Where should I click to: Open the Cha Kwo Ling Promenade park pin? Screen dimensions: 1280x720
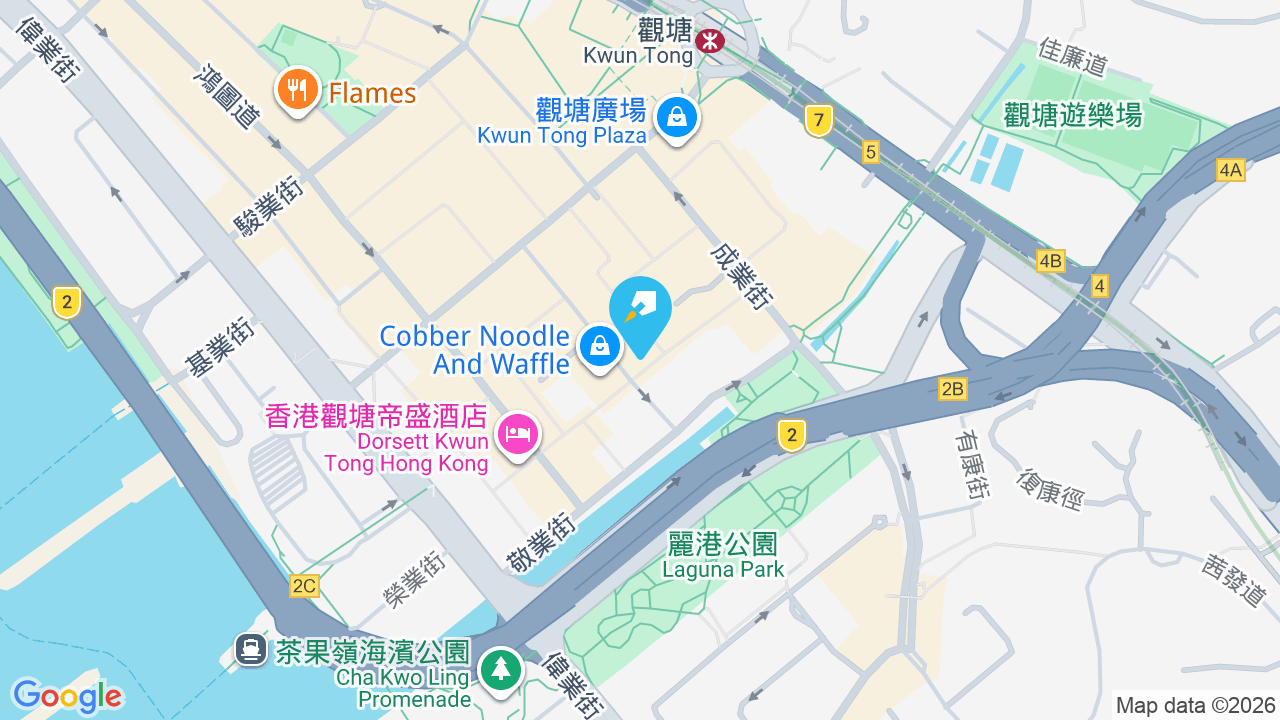500,670
